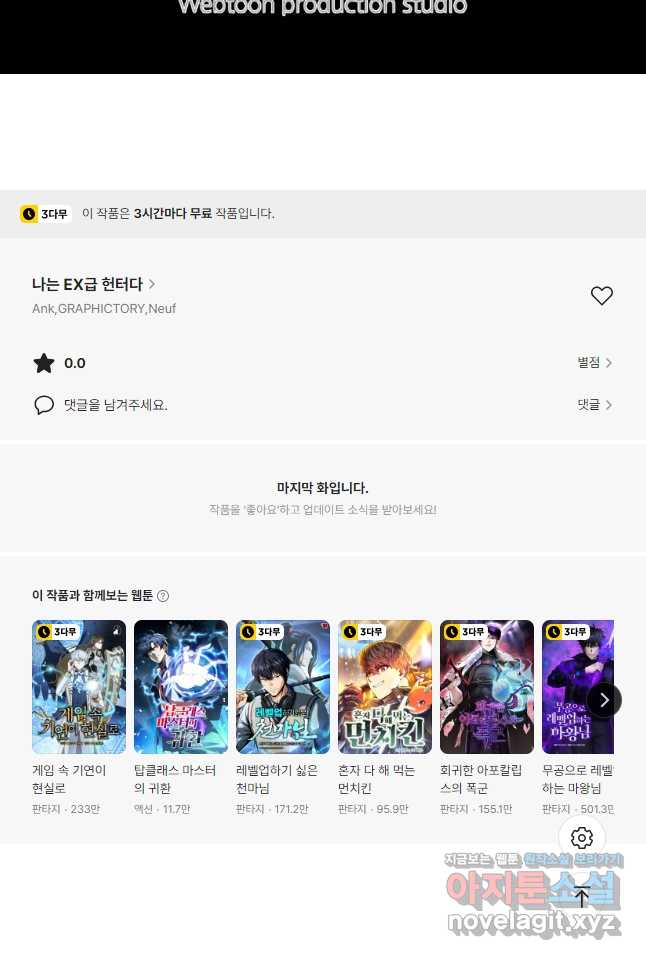Viewport: 646px width, 960px height.
Task: Open the 탑클래스 마스터의 귀환 webtoon
Action: click(181, 687)
